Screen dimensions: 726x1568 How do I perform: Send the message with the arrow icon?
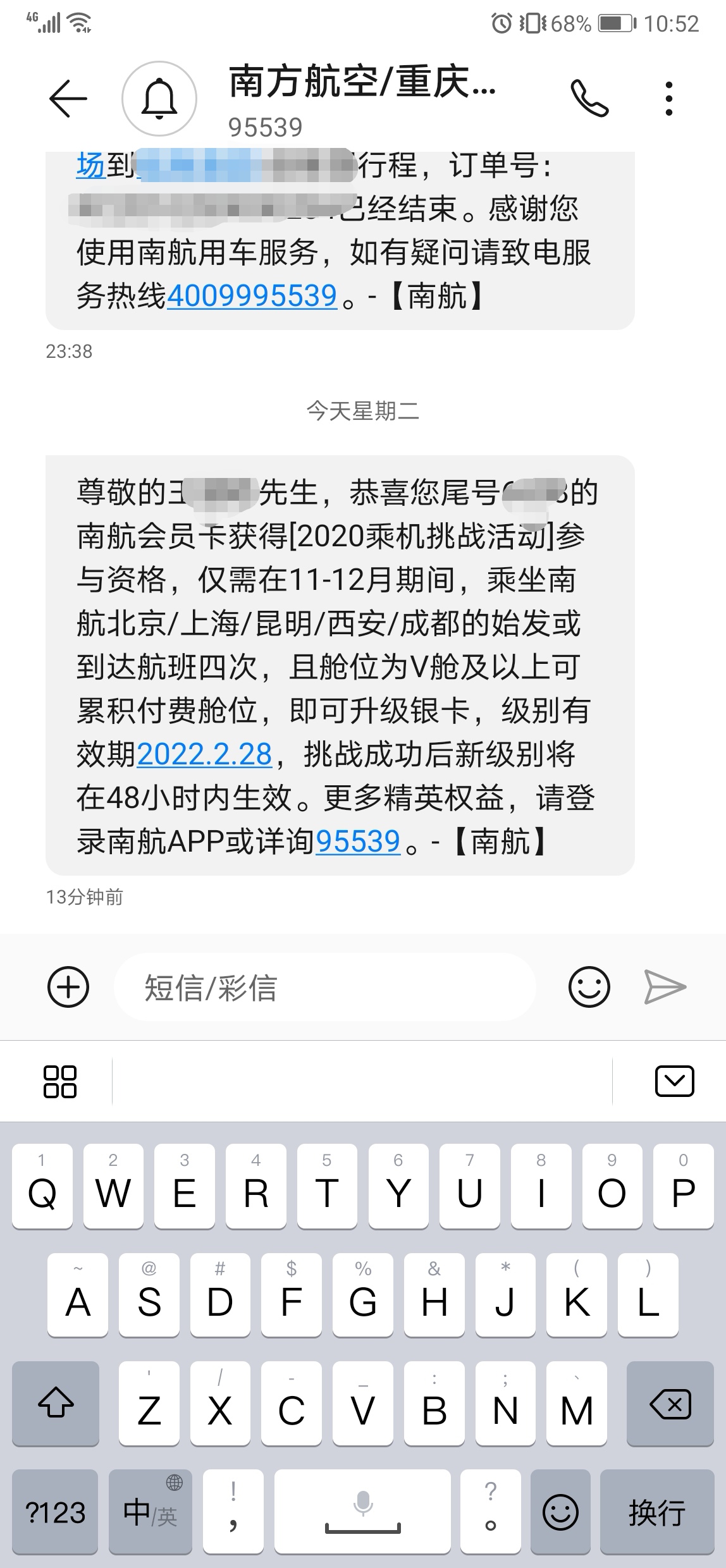coord(665,987)
